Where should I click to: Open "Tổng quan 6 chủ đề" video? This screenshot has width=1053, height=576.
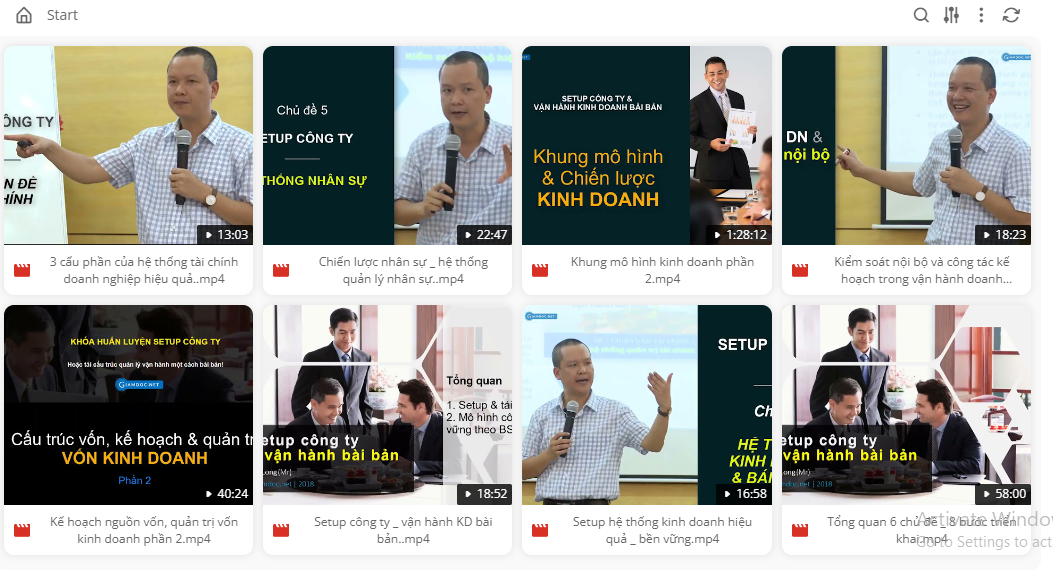(906, 405)
